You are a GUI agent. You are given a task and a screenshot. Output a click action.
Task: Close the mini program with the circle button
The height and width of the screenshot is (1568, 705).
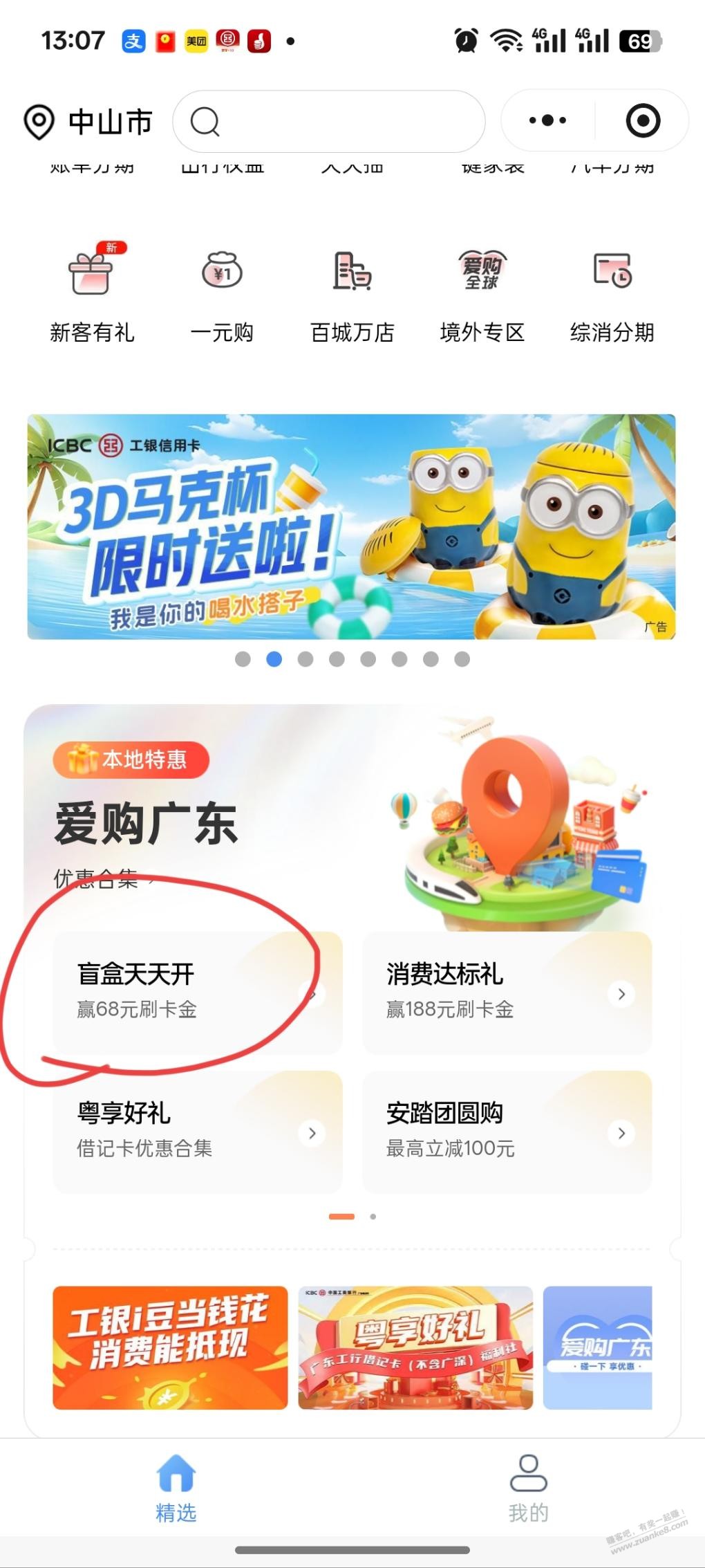[643, 121]
